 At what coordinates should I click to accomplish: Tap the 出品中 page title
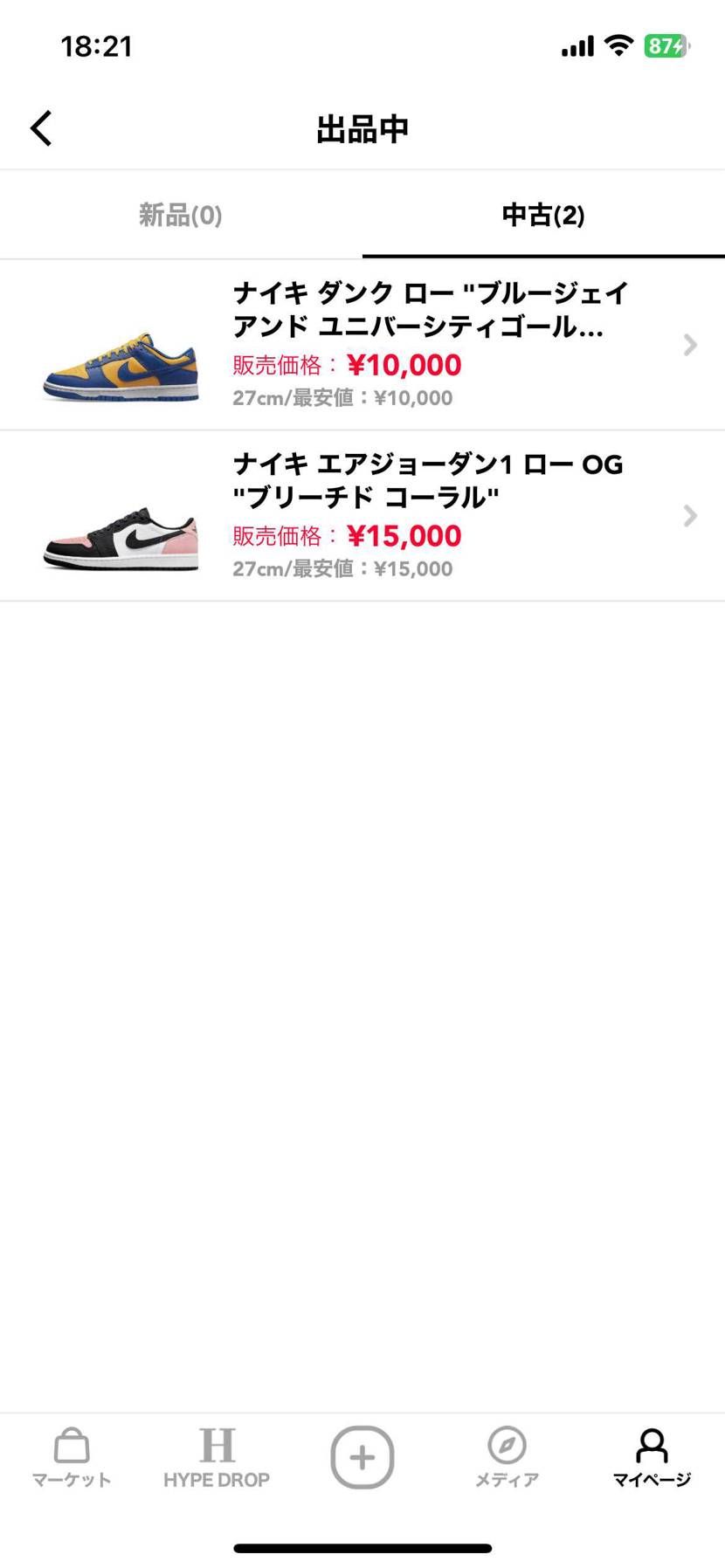pos(362,127)
